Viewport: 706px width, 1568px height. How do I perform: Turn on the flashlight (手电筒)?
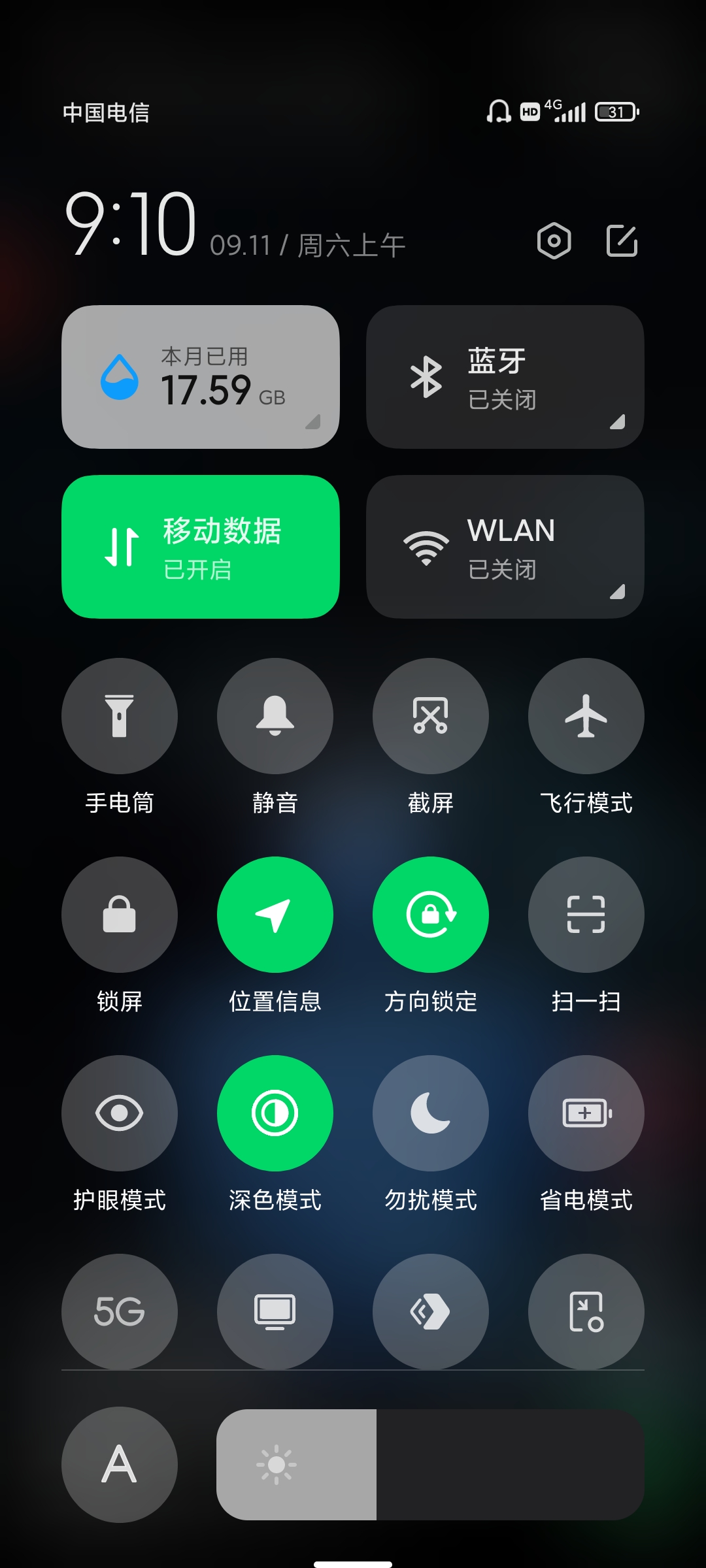click(x=120, y=716)
